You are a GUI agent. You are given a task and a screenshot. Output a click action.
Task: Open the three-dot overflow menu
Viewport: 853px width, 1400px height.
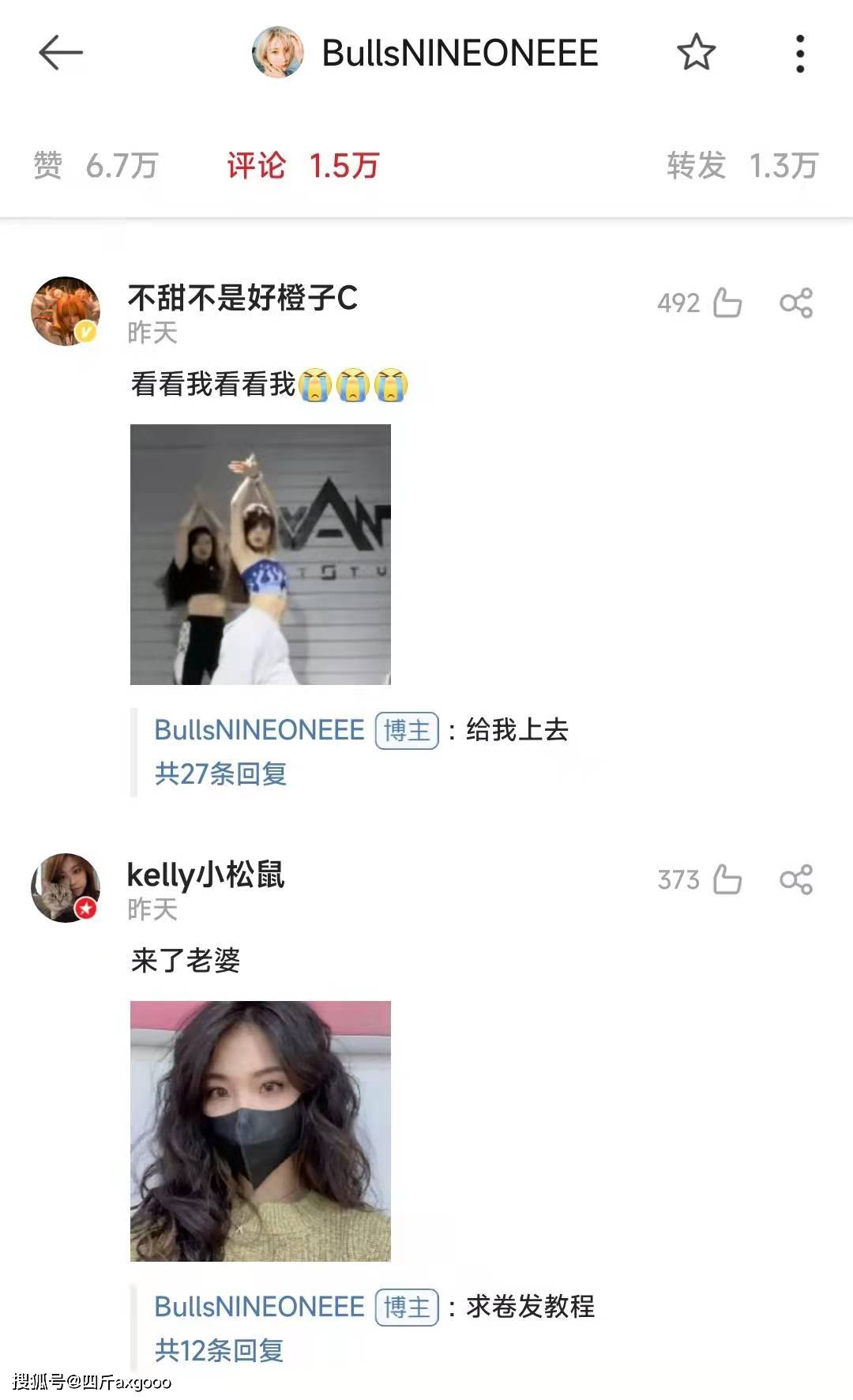[800, 54]
